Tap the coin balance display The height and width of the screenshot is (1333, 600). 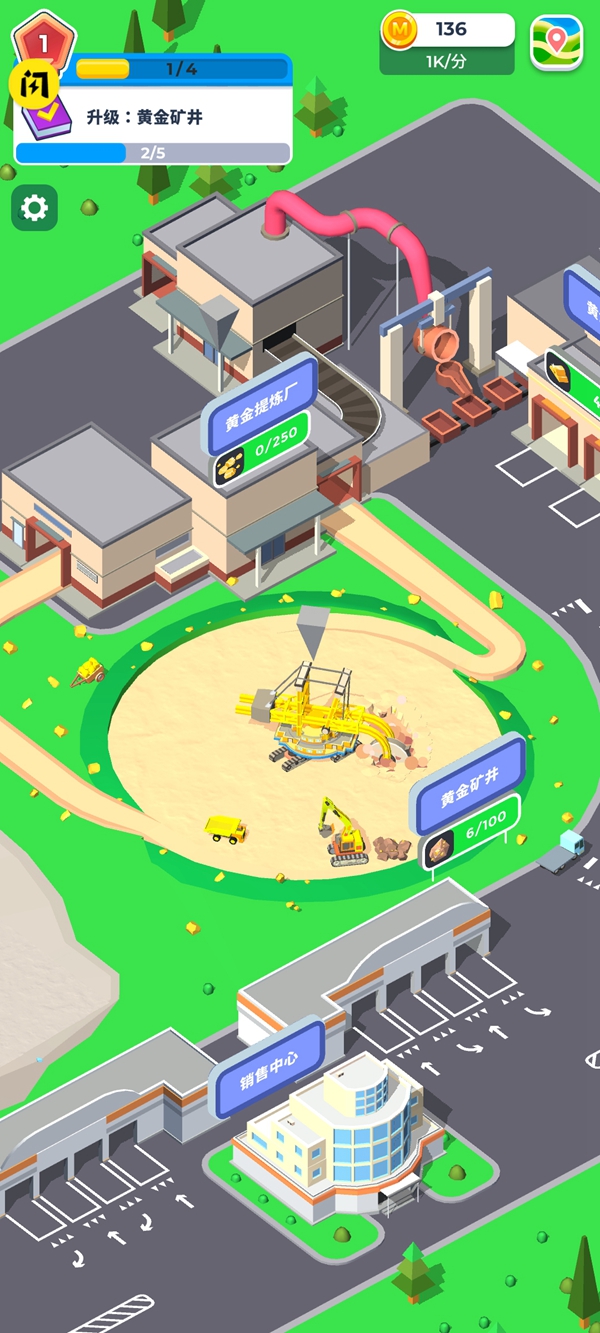point(450,30)
